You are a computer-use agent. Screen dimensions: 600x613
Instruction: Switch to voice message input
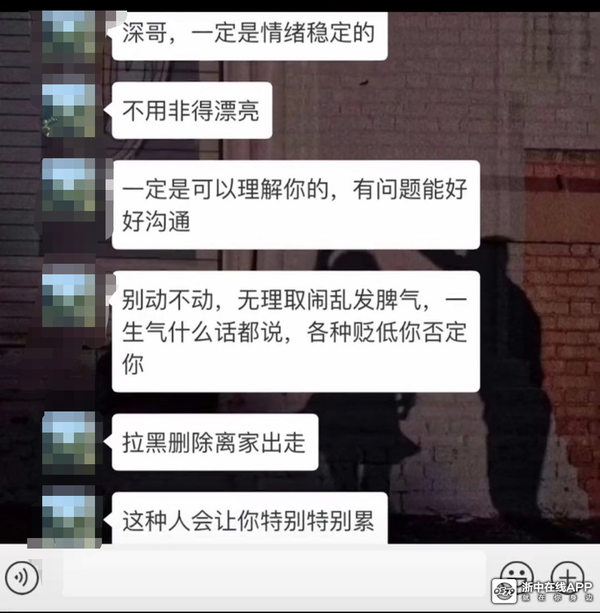[22, 576]
